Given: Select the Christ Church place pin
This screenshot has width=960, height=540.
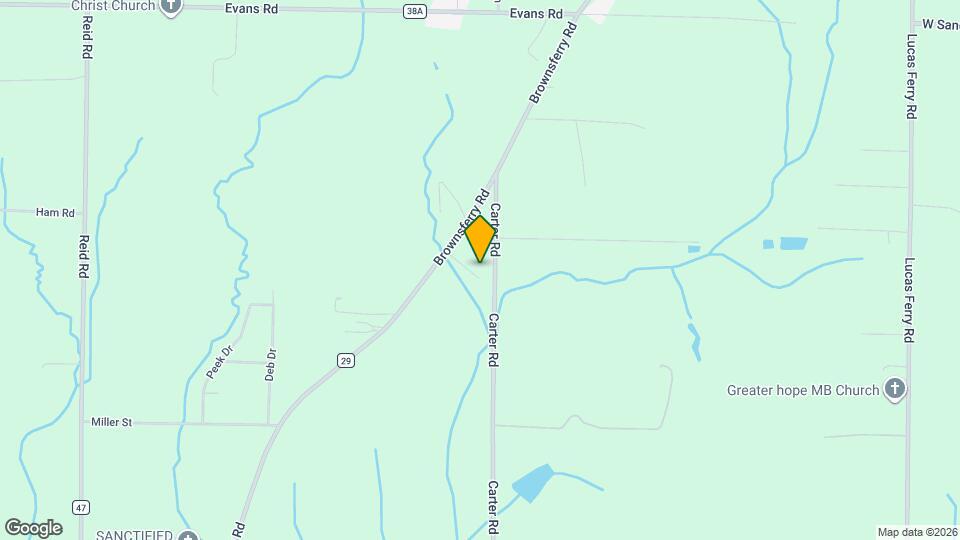Looking at the screenshot, I should pyautogui.click(x=171, y=5).
